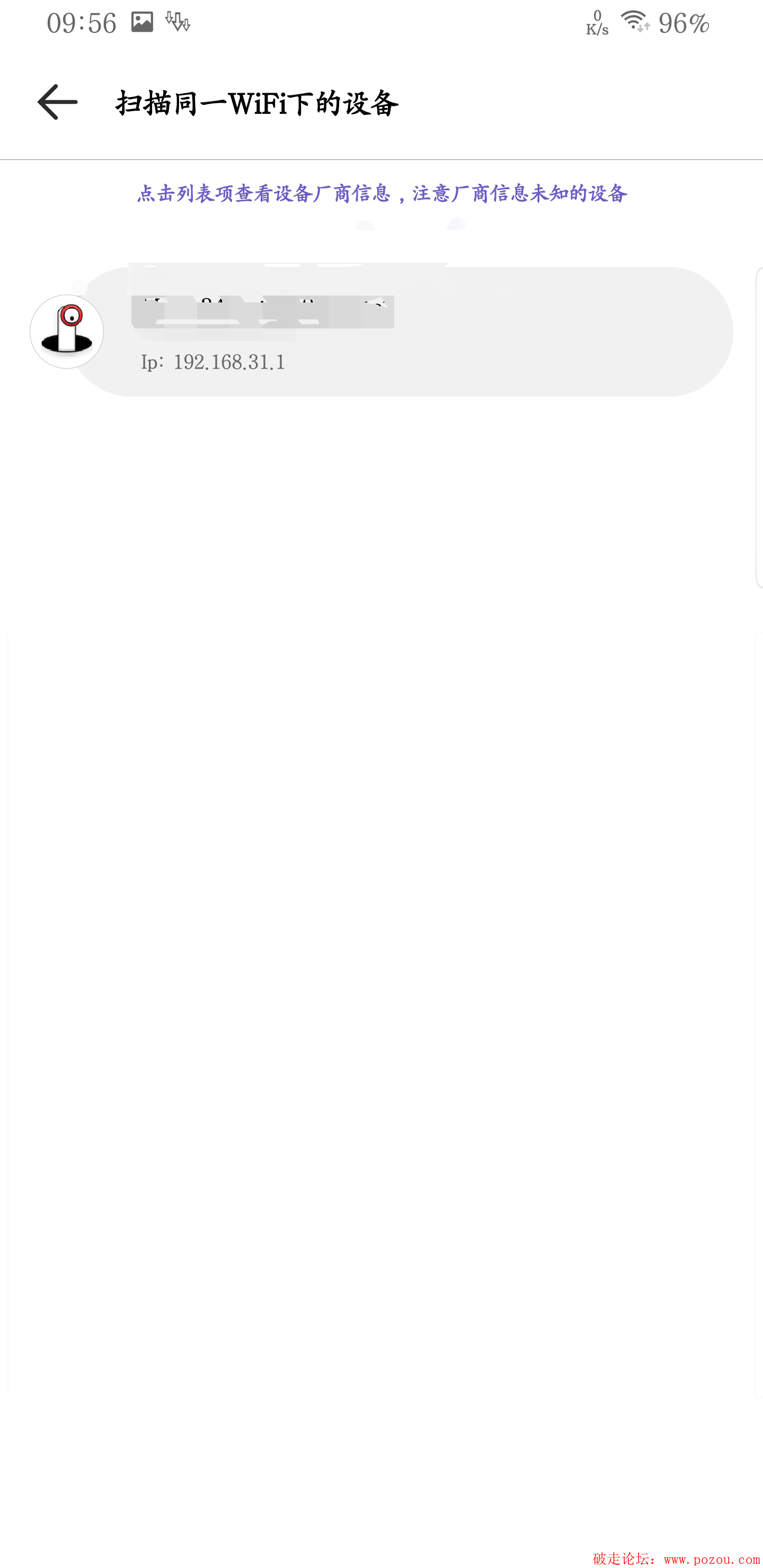This screenshot has width=763, height=1568.
Task: Open the device with IP 192.168.31.1
Action: click(x=402, y=332)
